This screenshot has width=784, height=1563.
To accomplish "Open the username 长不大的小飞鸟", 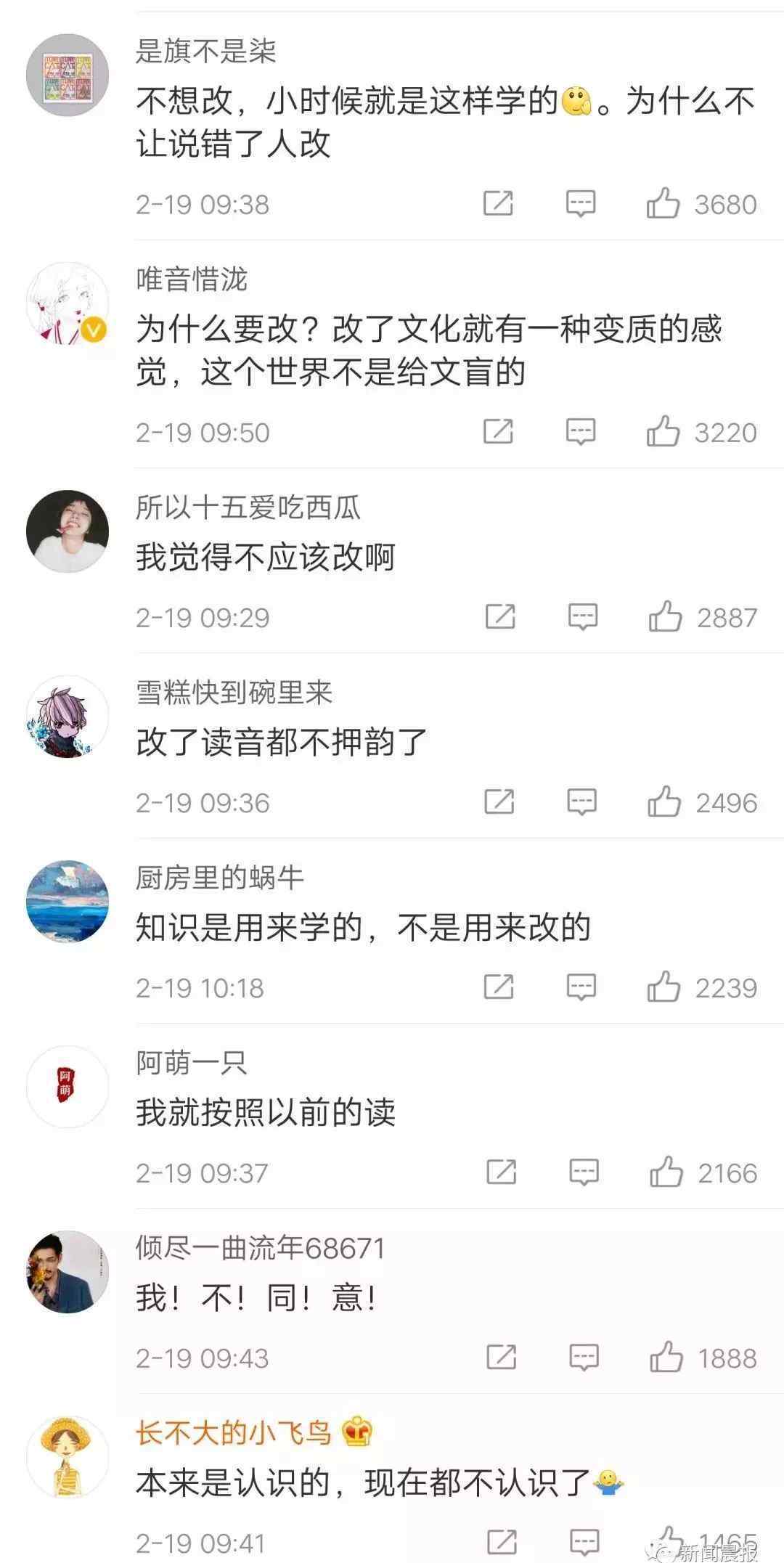I will click(x=233, y=1433).
